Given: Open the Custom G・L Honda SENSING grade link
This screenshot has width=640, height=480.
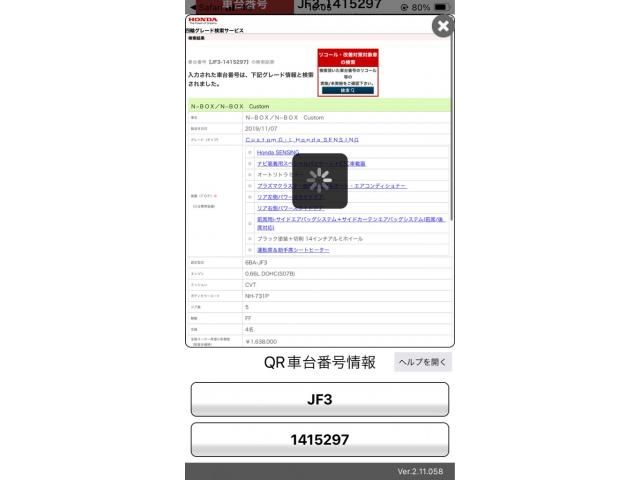Looking at the screenshot, I should point(302,140).
